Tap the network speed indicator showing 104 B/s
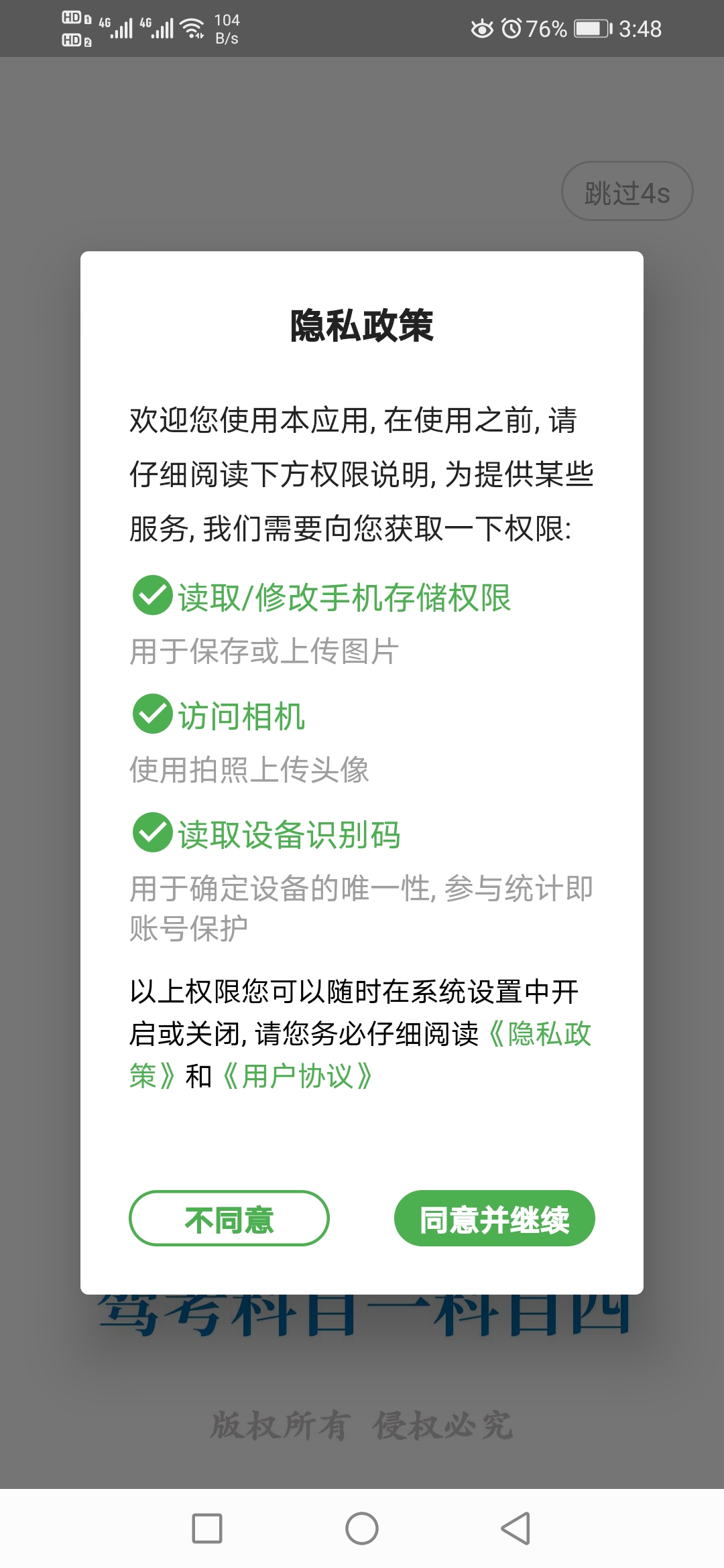 [226, 28]
